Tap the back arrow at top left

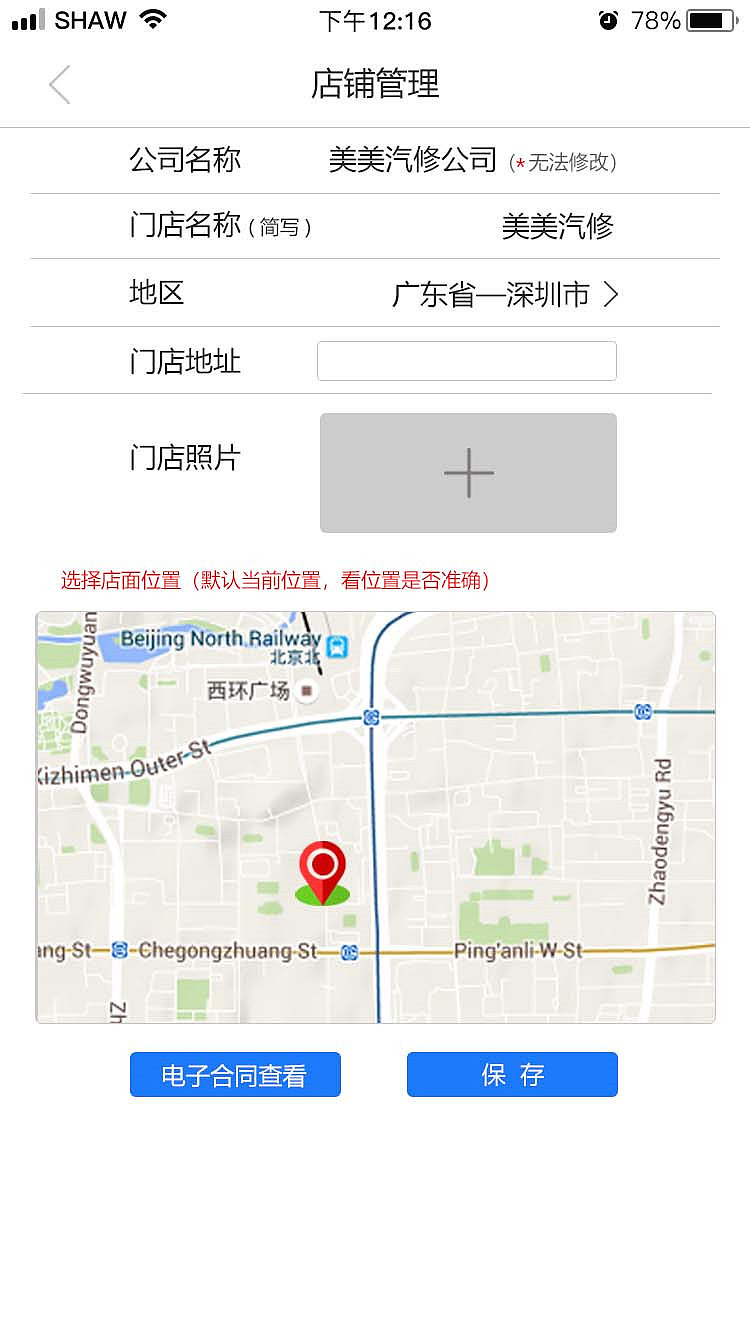(59, 84)
